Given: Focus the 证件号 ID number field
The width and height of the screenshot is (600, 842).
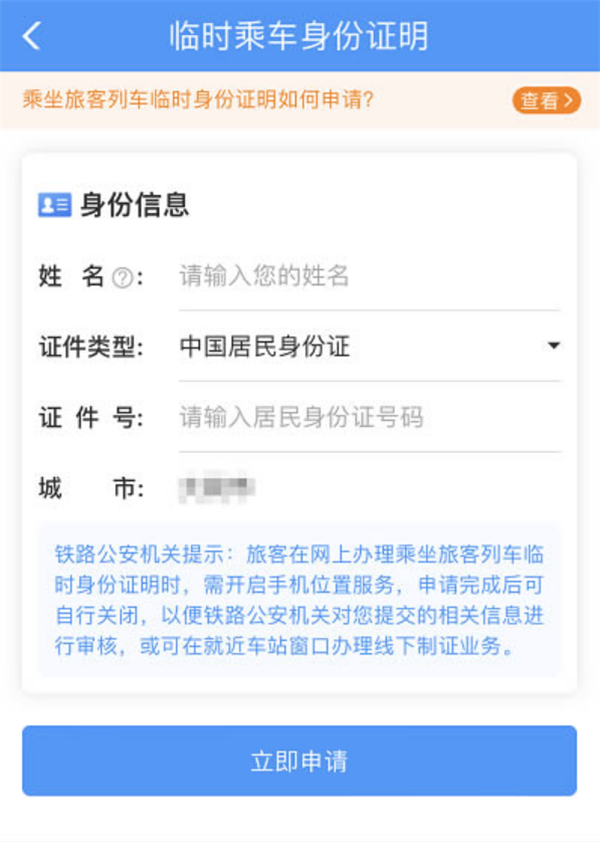Looking at the screenshot, I should click(x=368, y=417).
